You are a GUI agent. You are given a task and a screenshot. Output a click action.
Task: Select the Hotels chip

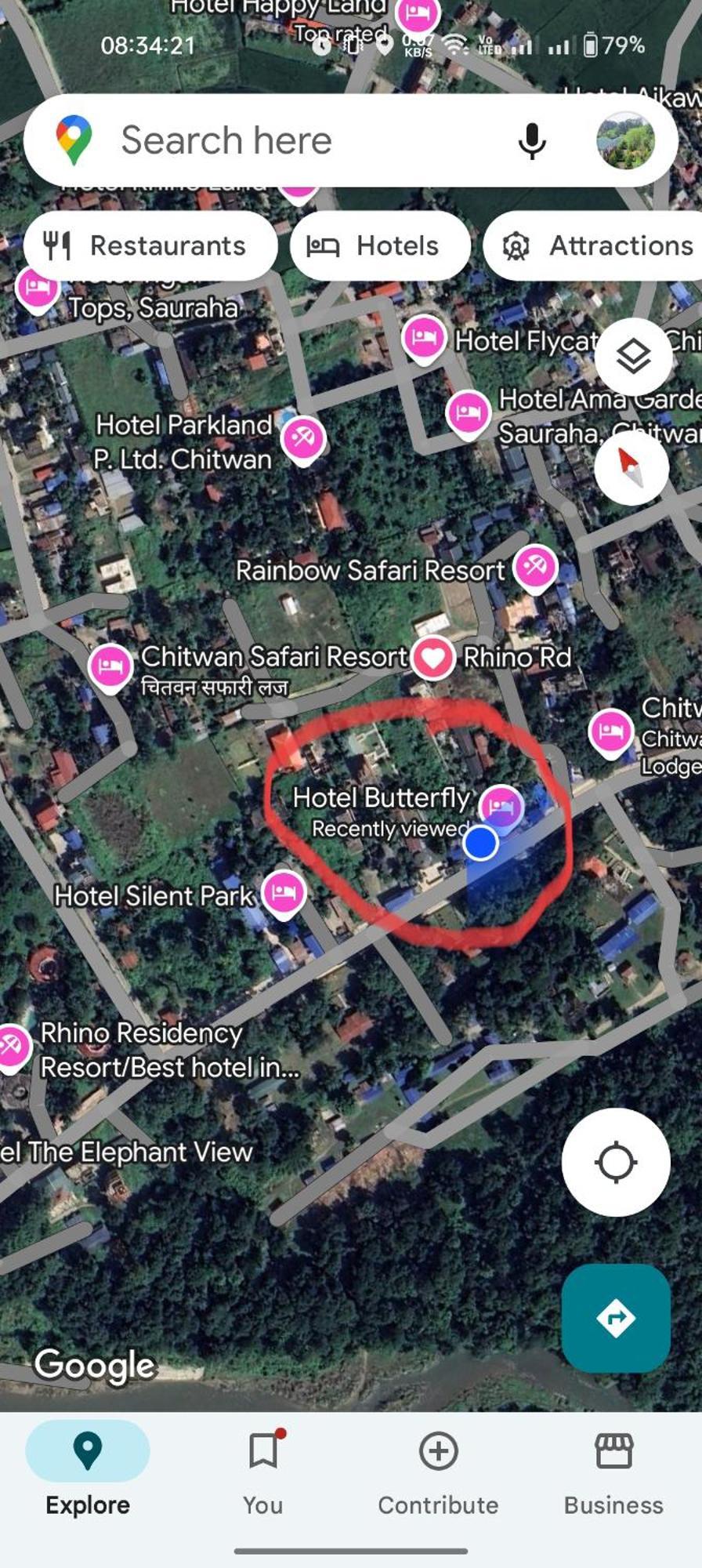click(380, 246)
